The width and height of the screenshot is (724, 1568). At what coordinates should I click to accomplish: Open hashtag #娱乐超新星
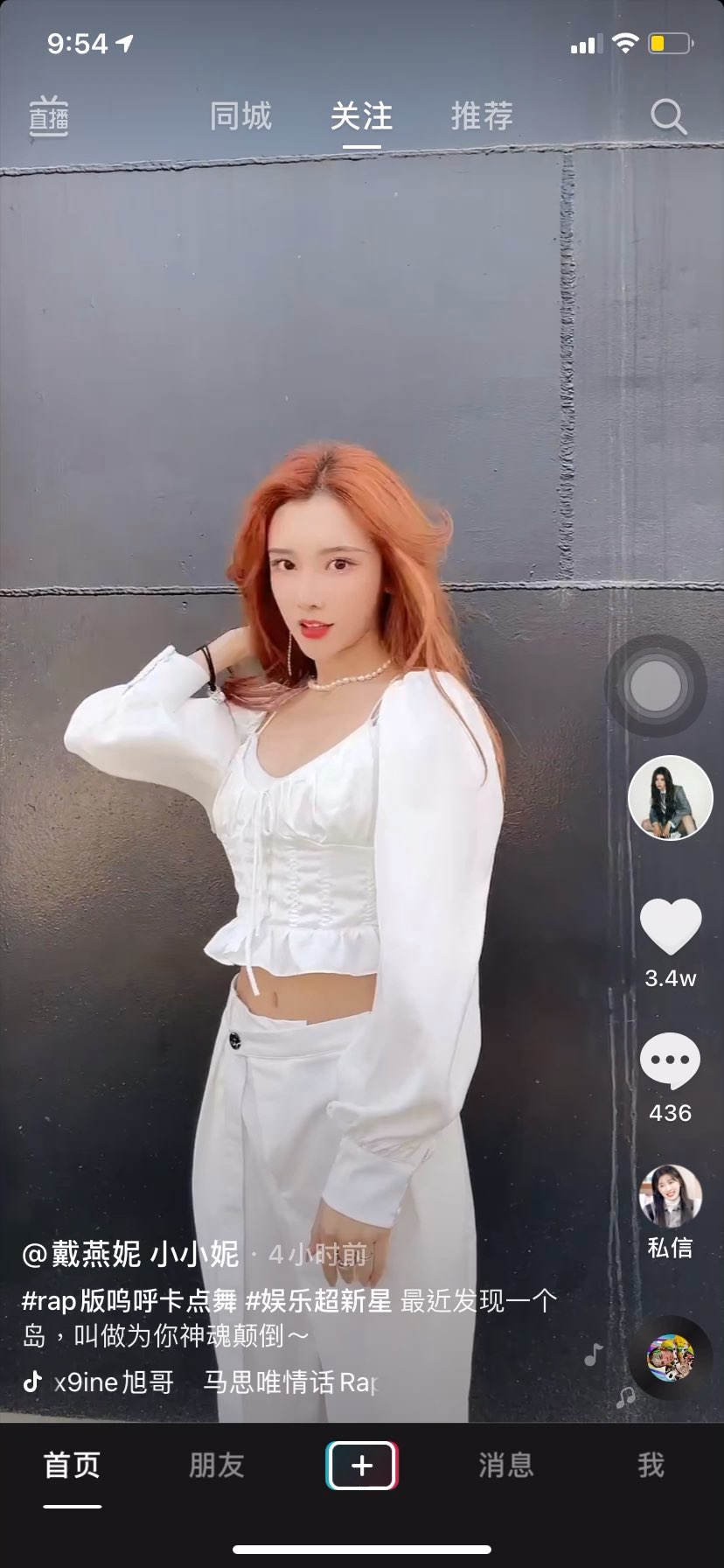(318, 1301)
